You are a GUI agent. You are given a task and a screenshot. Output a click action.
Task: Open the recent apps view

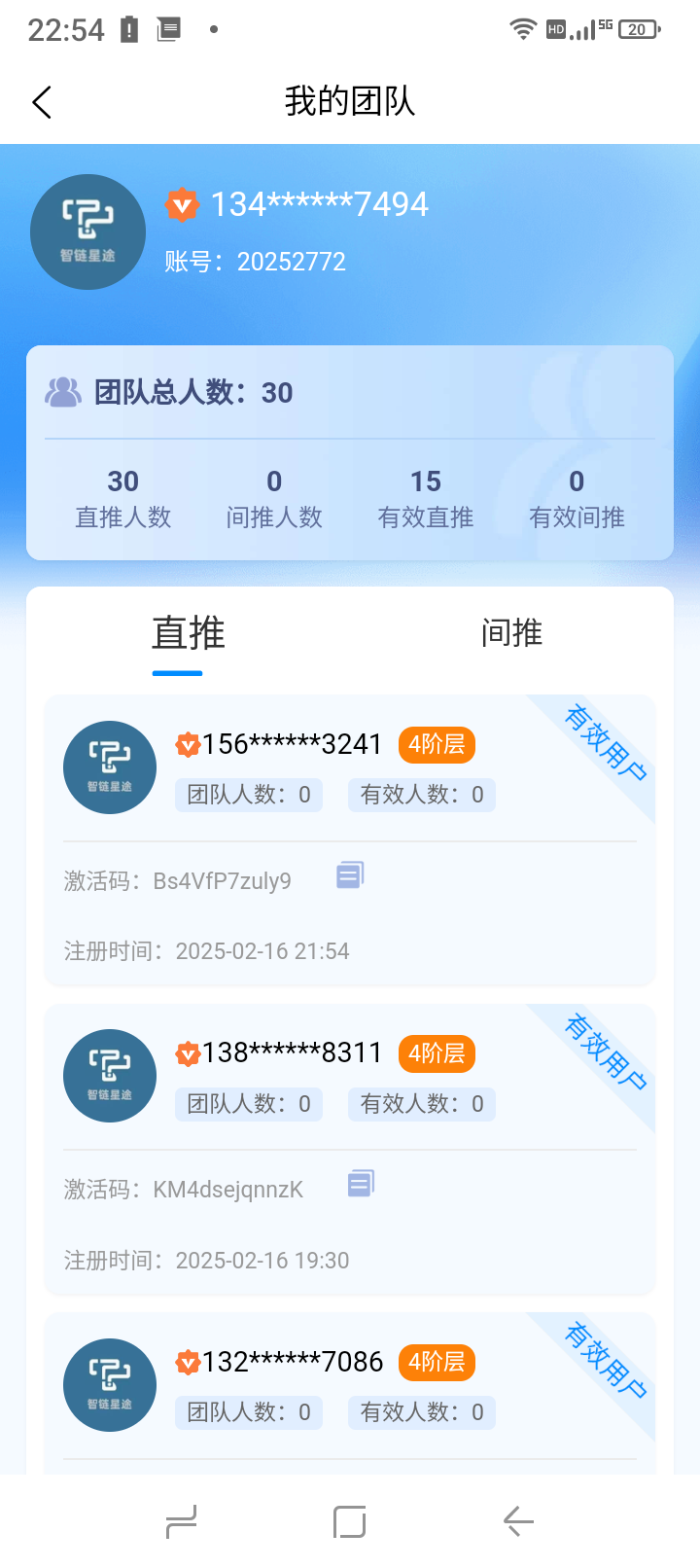pyautogui.click(x=182, y=1521)
